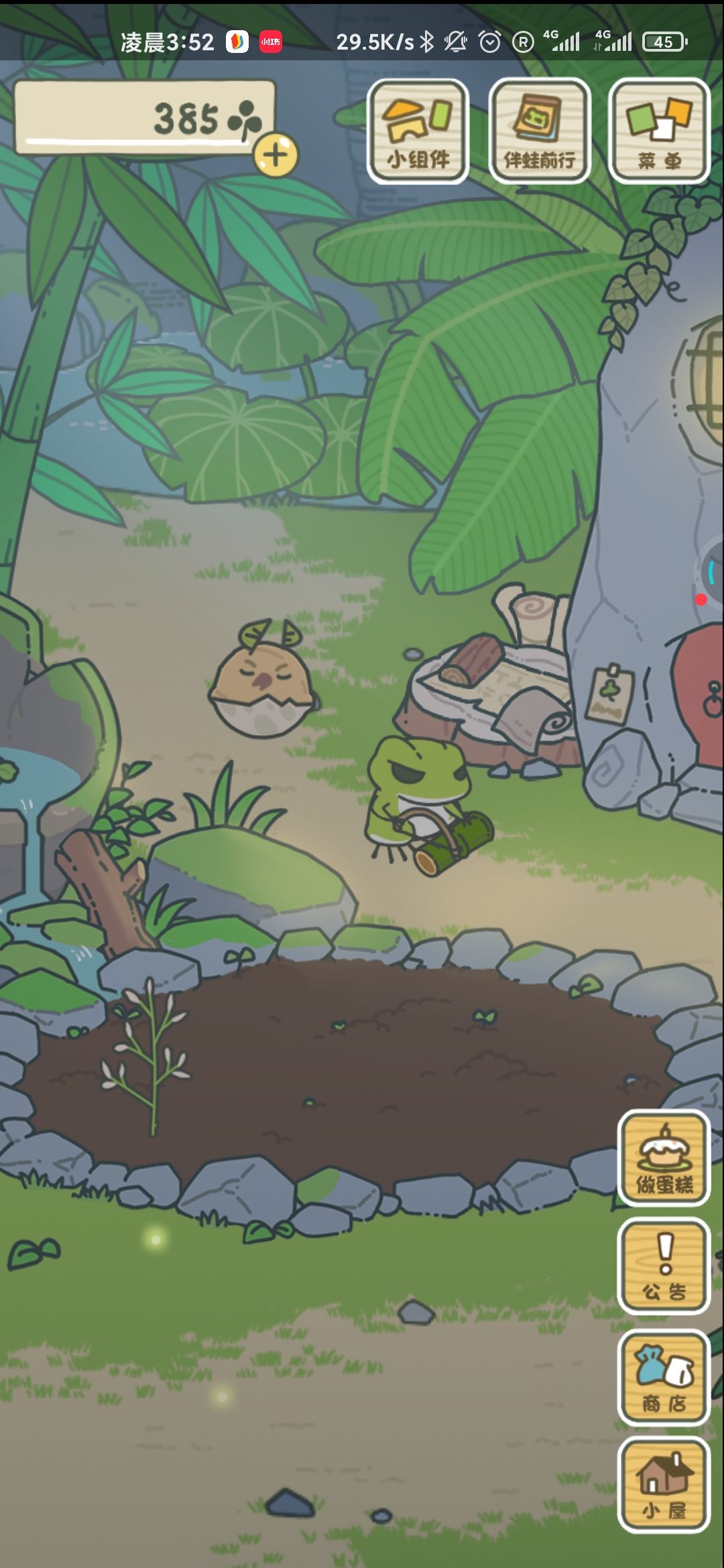Open the 伴蛙前行 button

(x=540, y=131)
